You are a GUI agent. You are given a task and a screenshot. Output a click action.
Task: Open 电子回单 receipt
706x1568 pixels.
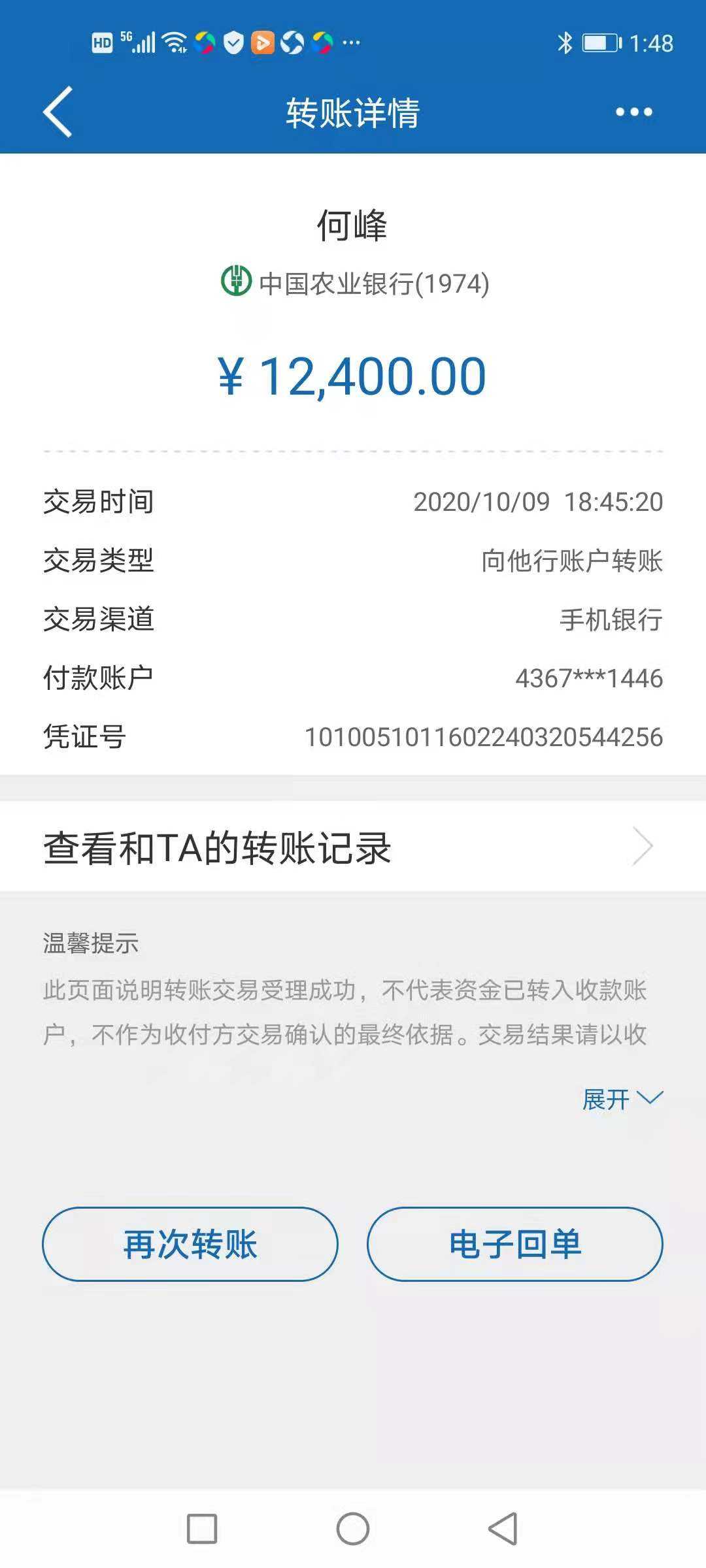click(514, 1244)
